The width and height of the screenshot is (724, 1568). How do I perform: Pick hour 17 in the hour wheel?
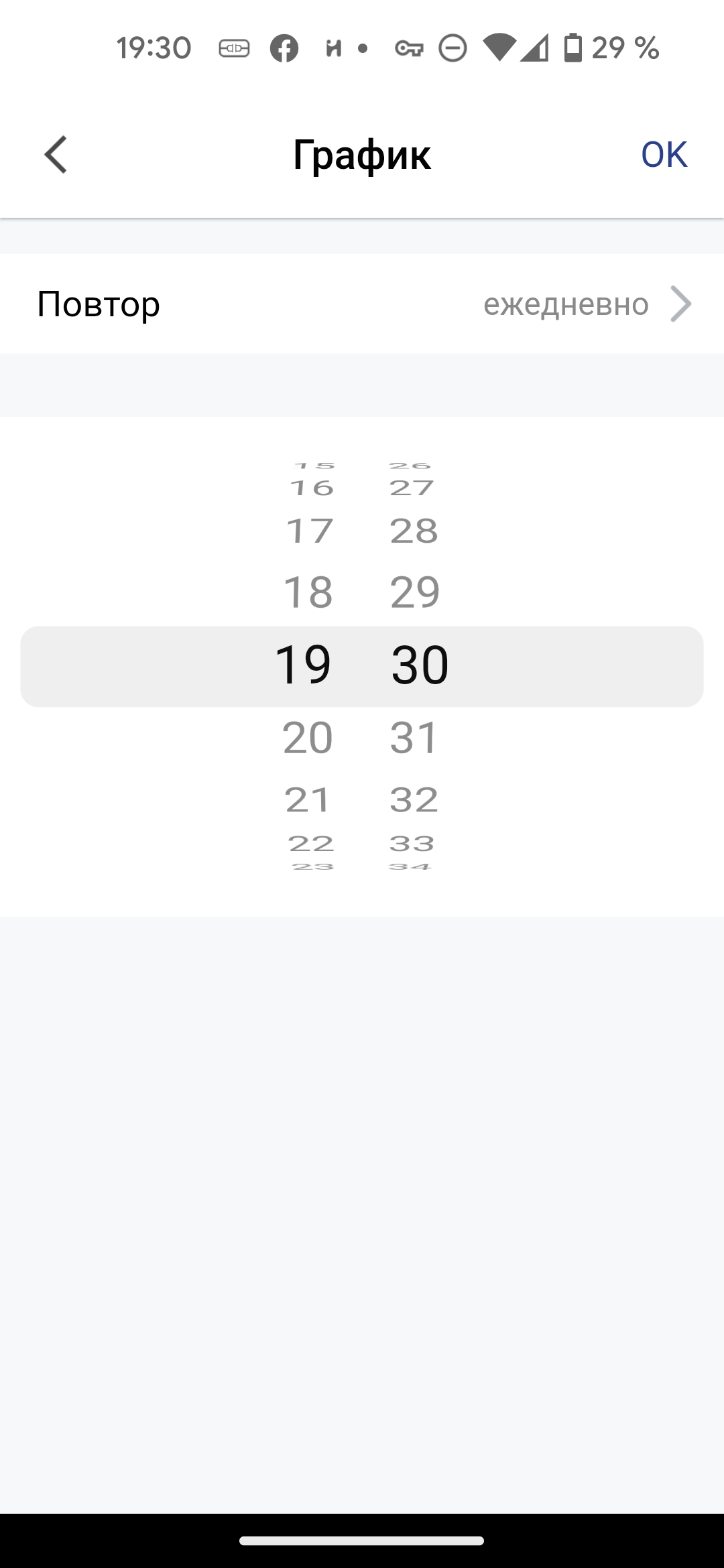[309, 531]
